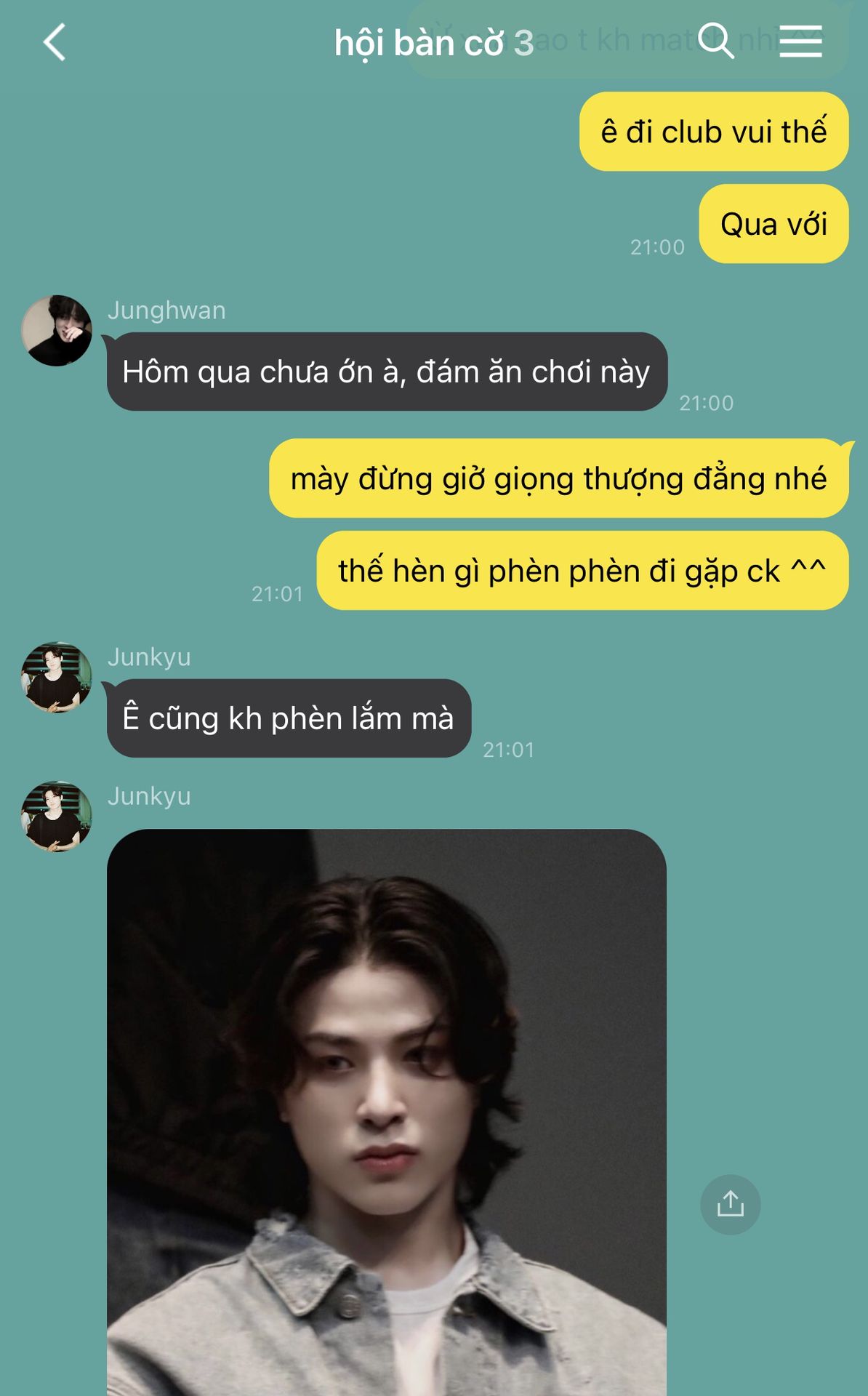Go back from the chat room
The height and width of the screenshot is (1396, 868).
click(55, 42)
